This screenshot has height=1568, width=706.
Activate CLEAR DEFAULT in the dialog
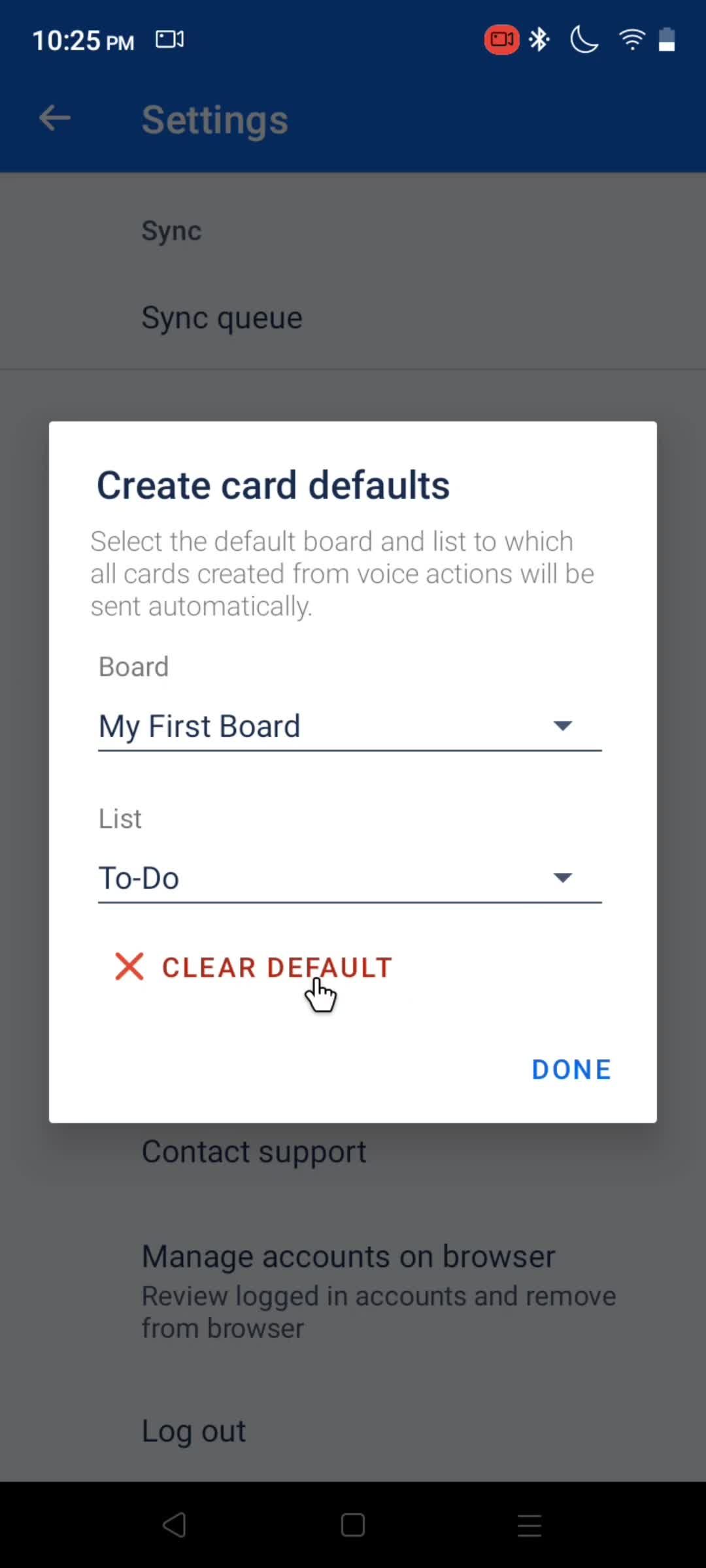(276, 967)
